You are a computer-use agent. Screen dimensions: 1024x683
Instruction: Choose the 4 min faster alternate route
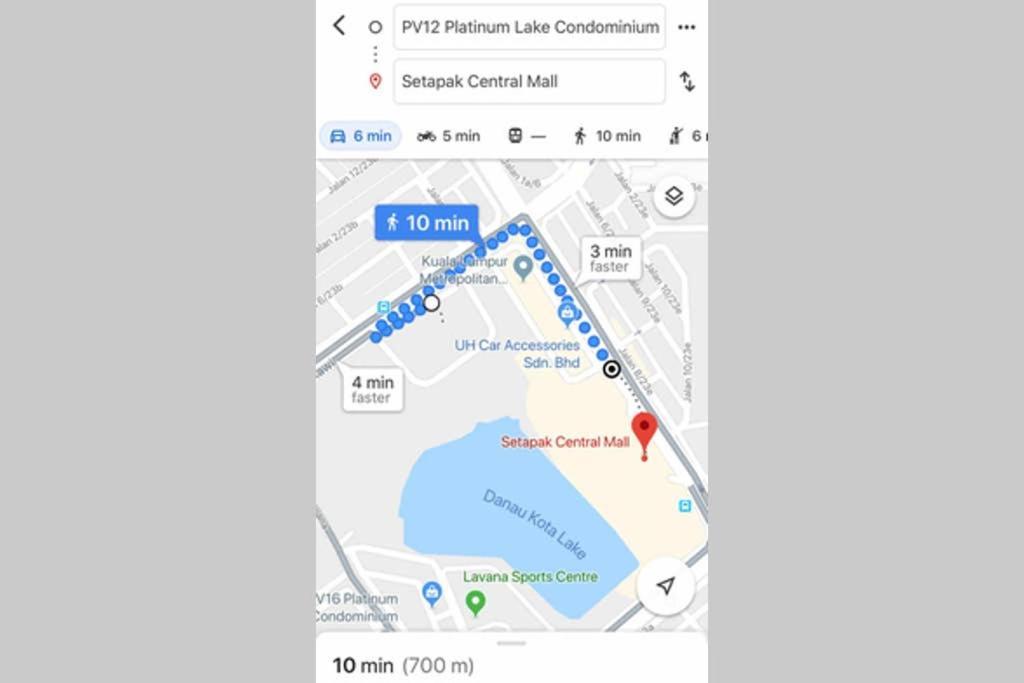[372, 389]
